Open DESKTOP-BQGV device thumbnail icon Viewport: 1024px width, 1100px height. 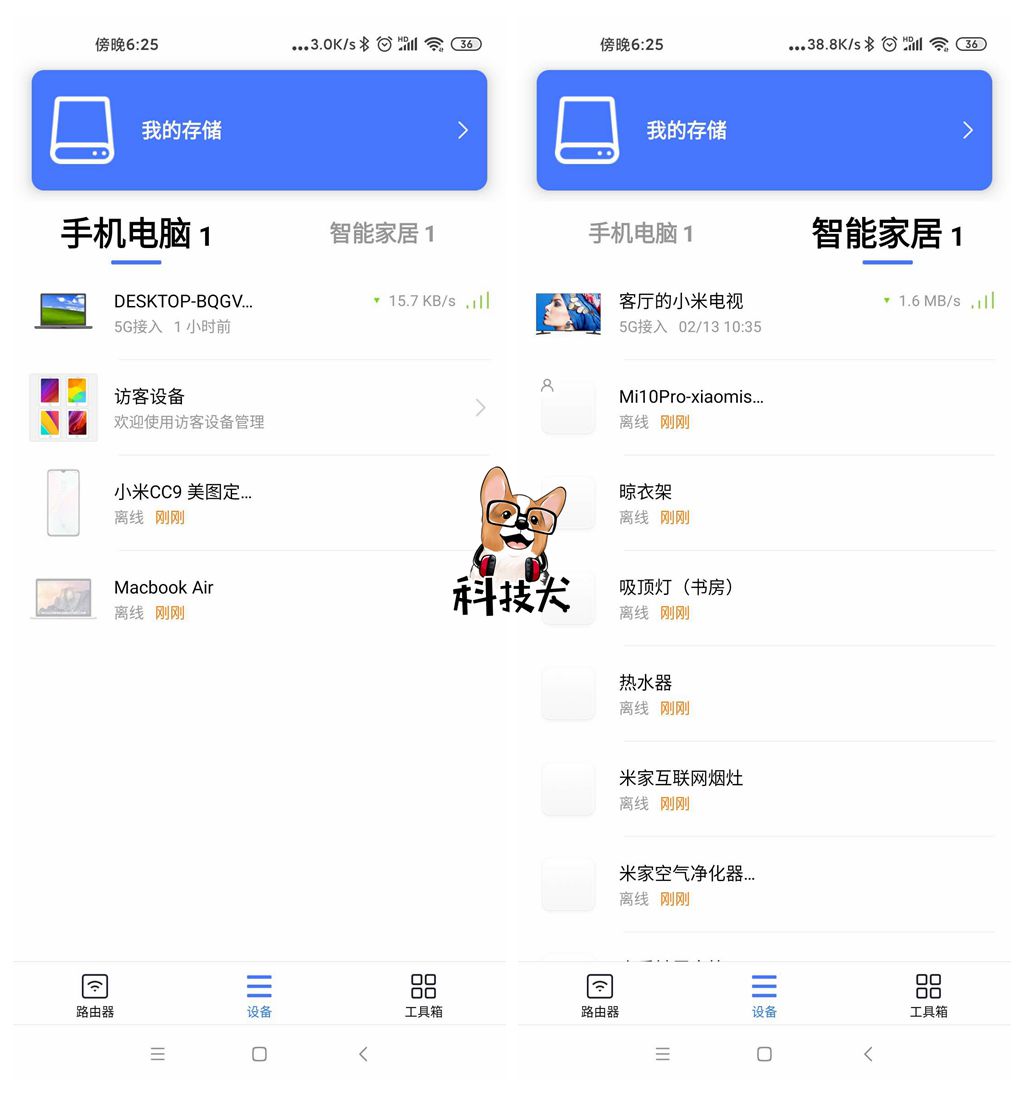pyautogui.click(x=63, y=310)
